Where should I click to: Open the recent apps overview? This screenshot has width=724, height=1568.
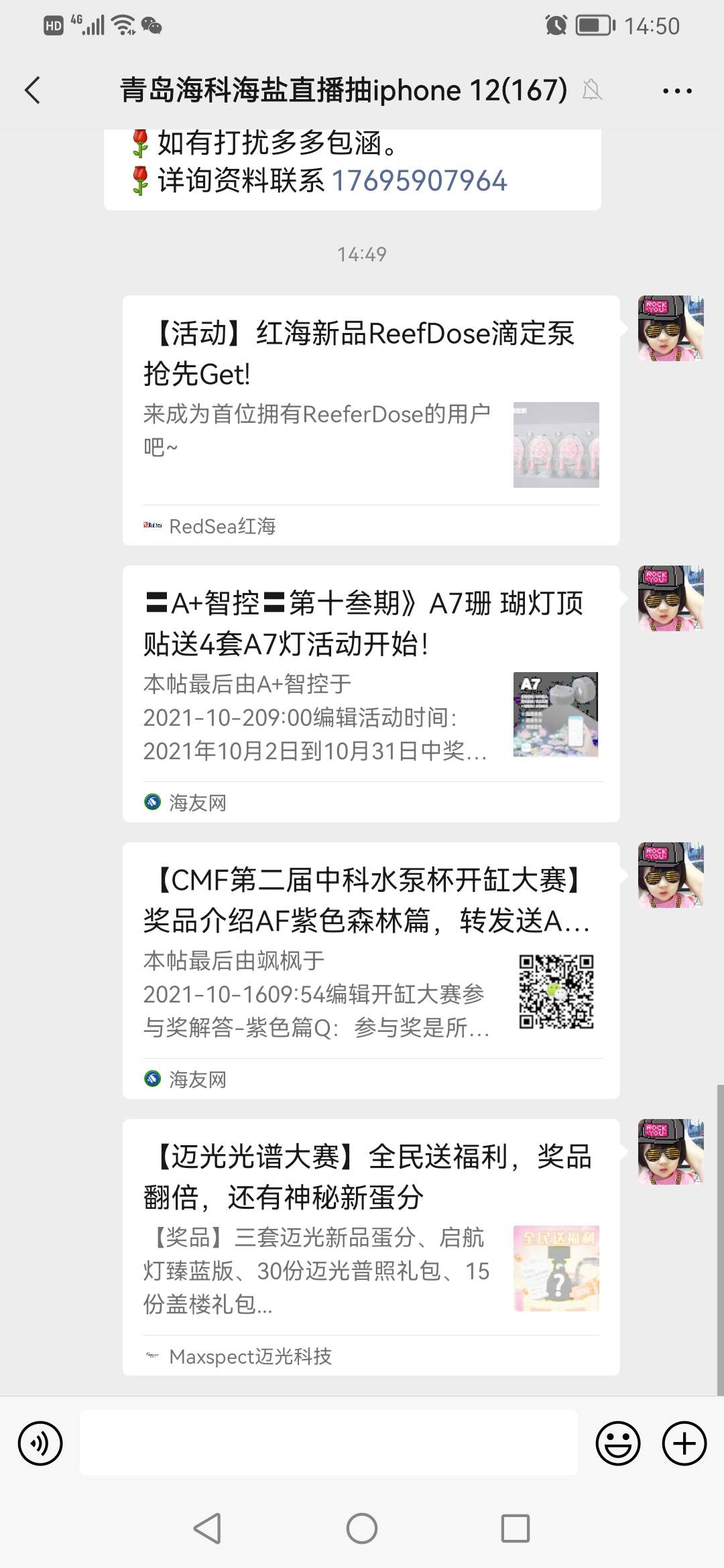click(x=516, y=1528)
